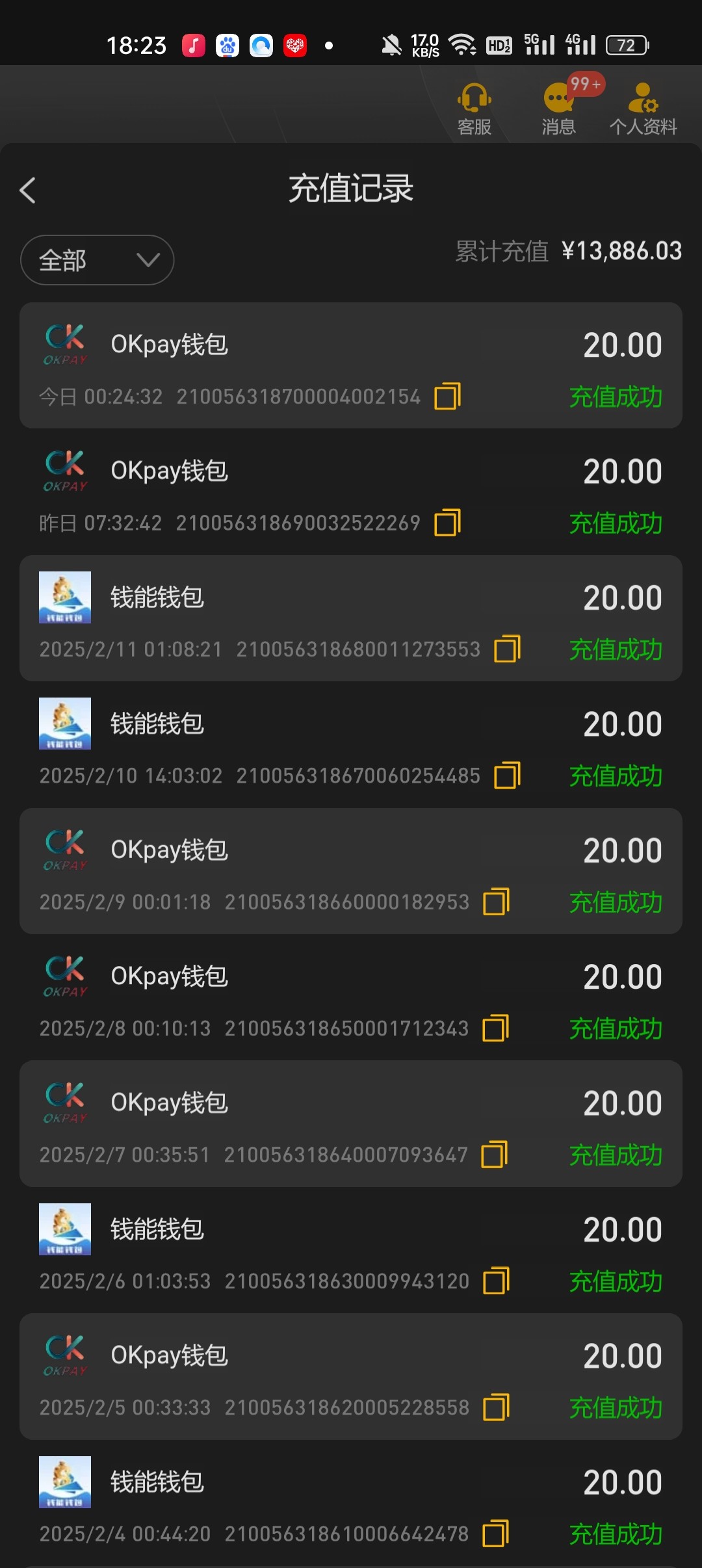This screenshot has width=702, height=1568.
Task: Copy order number of 2025/2/7 record
Action: (x=494, y=1155)
